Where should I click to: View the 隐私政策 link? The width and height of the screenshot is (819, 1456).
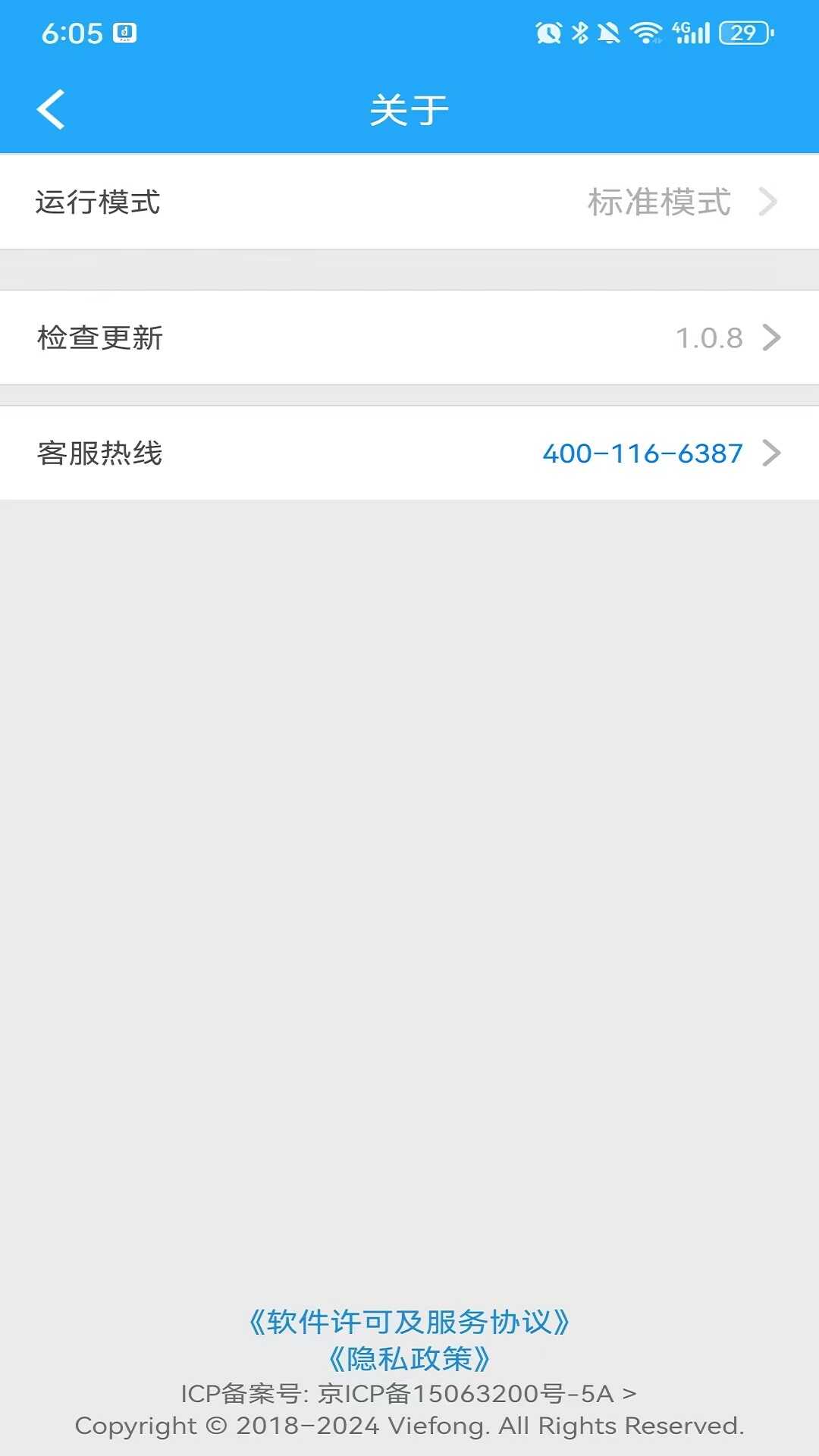tap(409, 1359)
